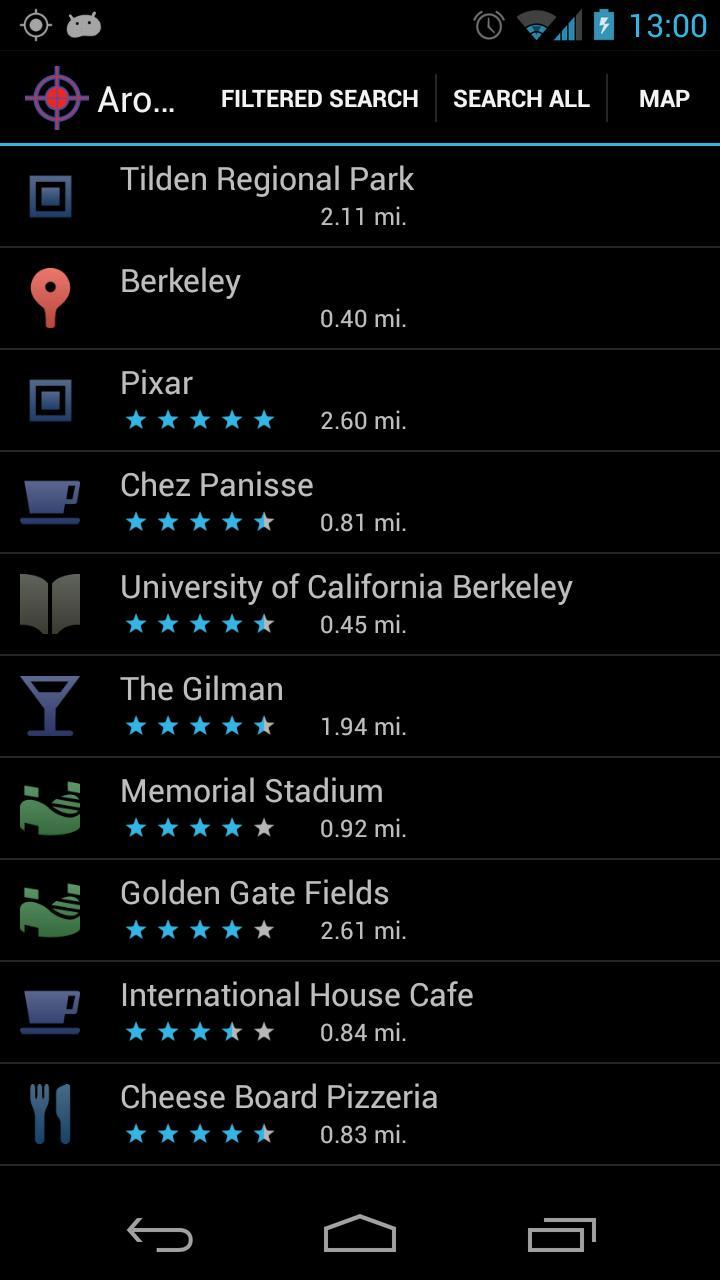View Chez Panisse details
Image resolution: width=720 pixels, height=1280 pixels.
[x=360, y=503]
